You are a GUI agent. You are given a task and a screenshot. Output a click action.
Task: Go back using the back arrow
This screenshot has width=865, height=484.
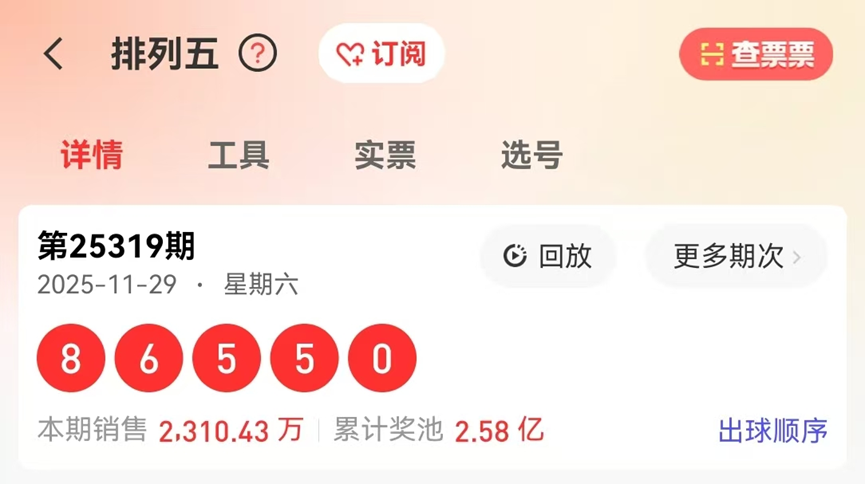coord(53,54)
